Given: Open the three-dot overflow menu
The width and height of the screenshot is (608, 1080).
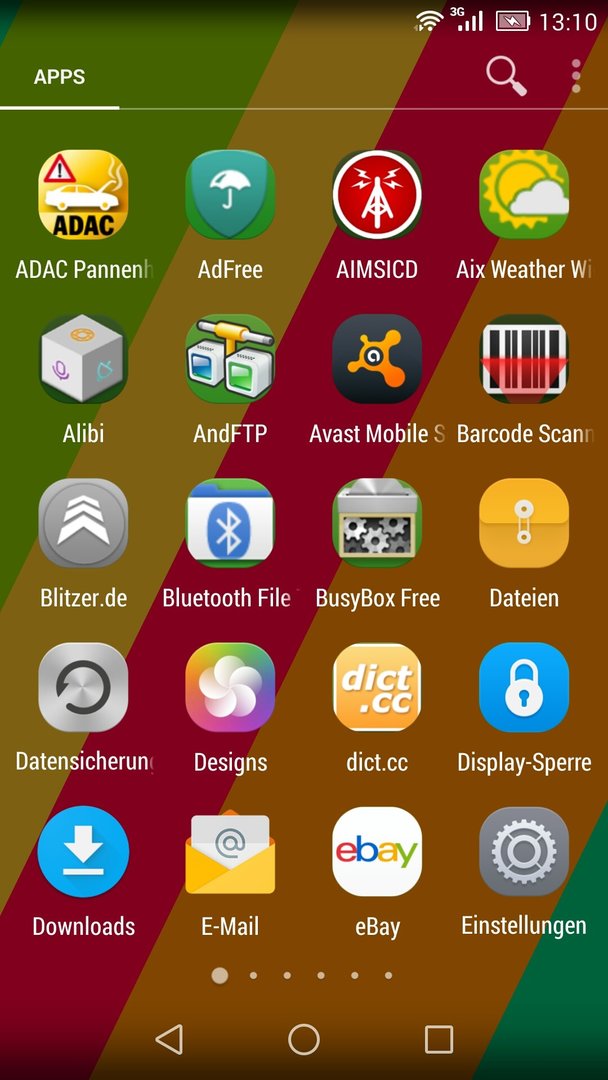Looking at the screenshot, I should (576, 76).
